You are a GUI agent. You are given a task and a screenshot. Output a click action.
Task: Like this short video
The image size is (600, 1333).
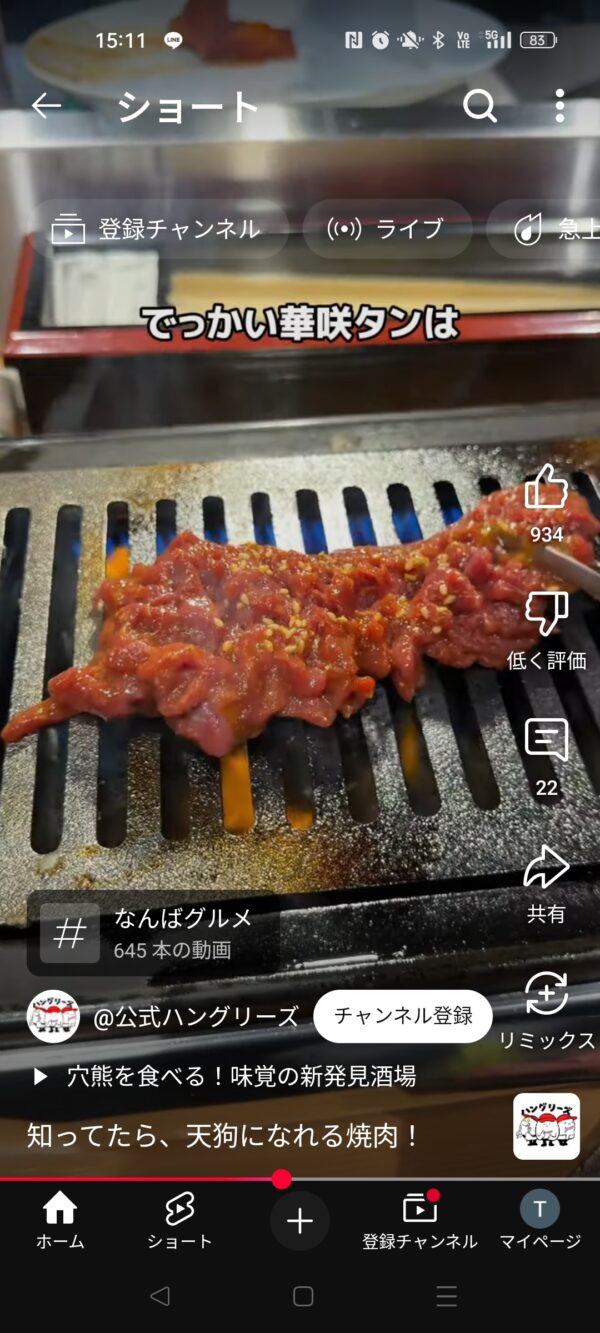[546, 490]
